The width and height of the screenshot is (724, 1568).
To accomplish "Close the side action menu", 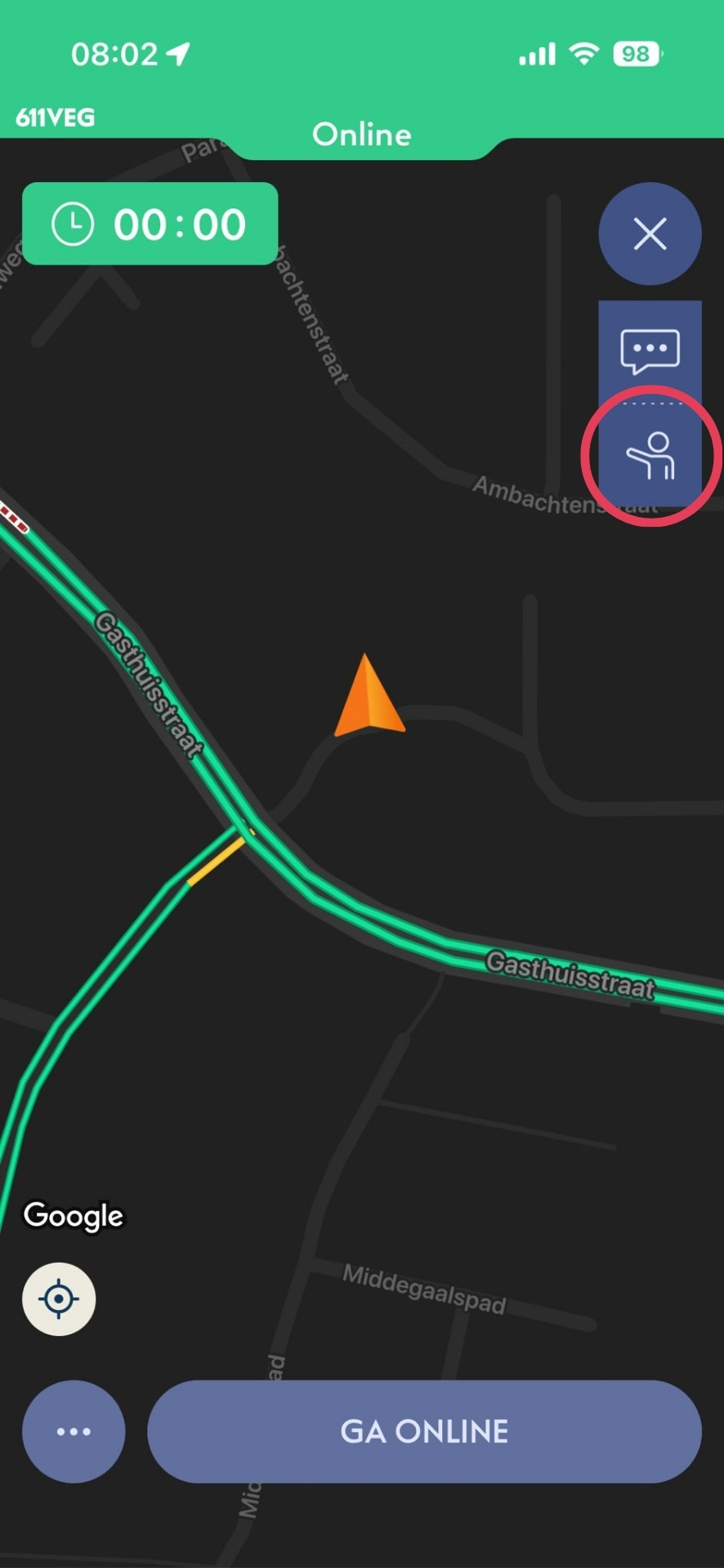I will [650, 234].
